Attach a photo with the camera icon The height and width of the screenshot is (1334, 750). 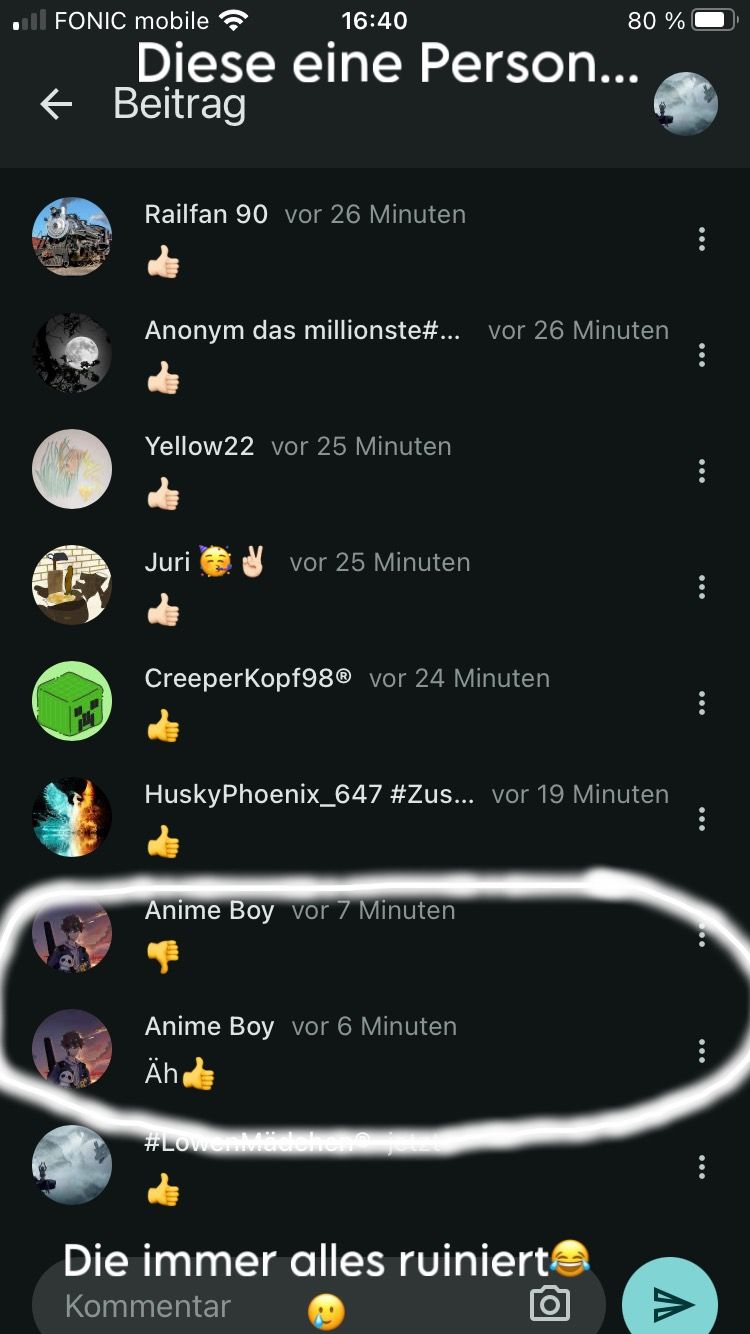coord(549,1303)
